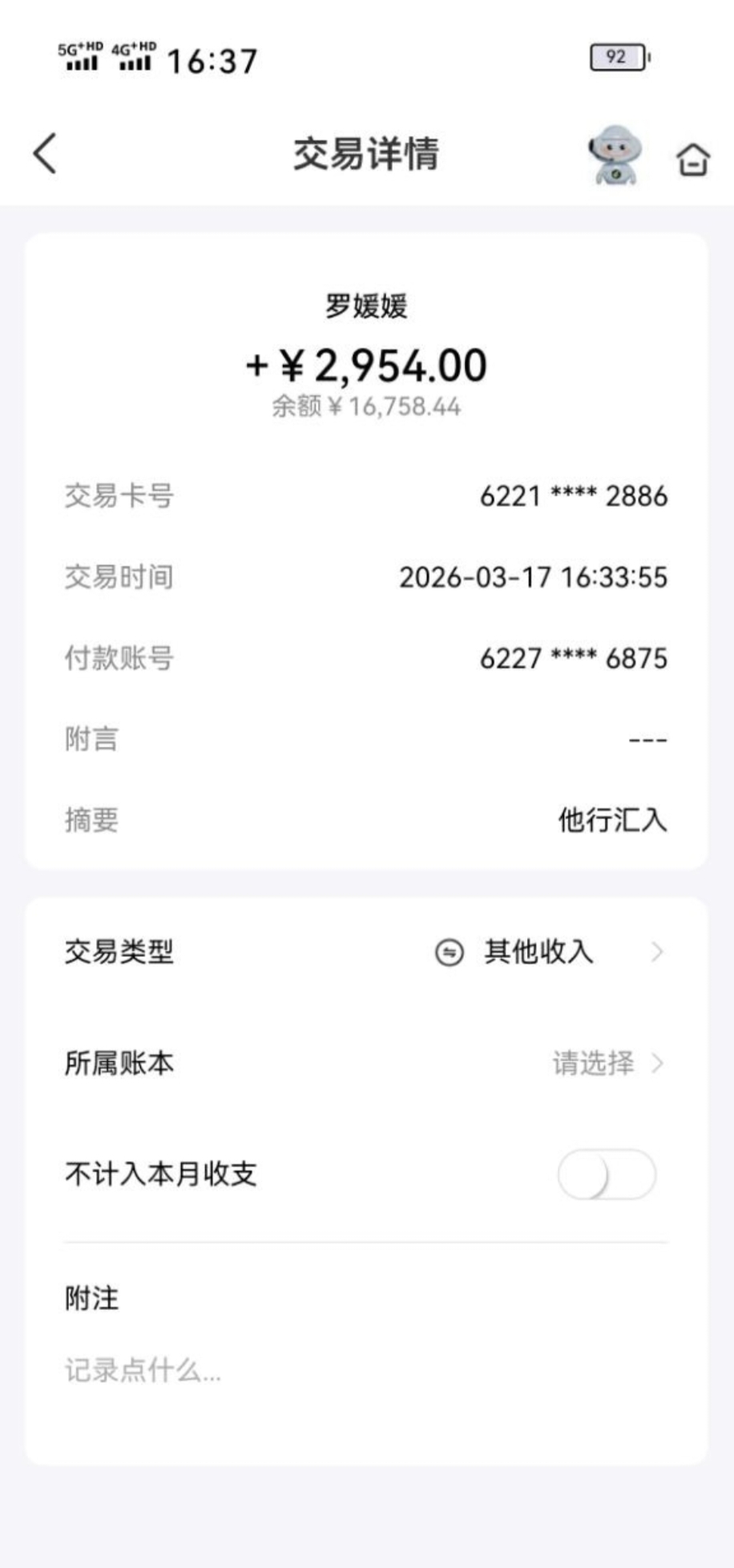This screenshot has height=1568, width=734.
Task: Return to home via the home icon
Action: pos(694,160)
